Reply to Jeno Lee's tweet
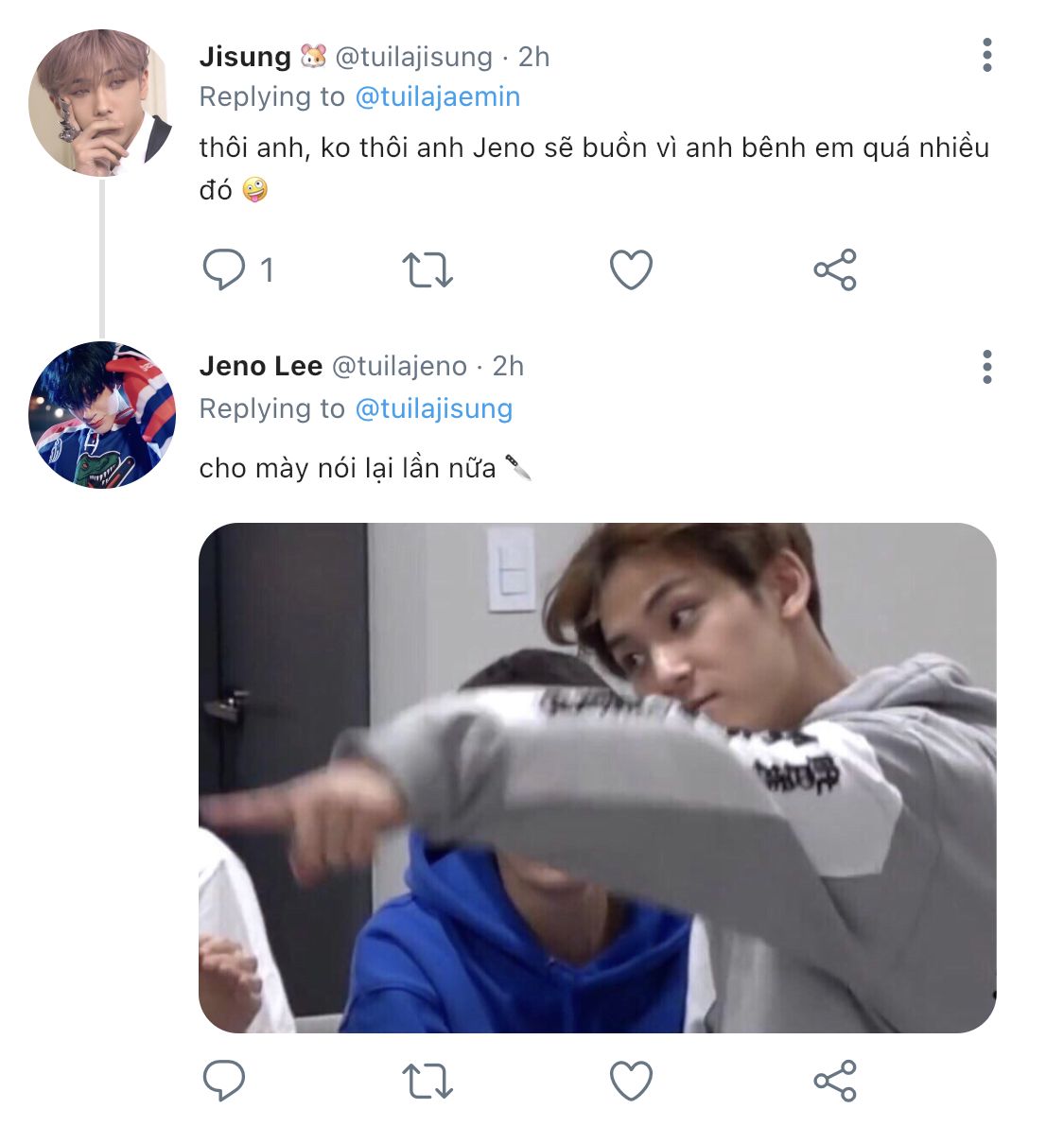The width and height of the screenshot is (1064, 1126). (224, 1081)
